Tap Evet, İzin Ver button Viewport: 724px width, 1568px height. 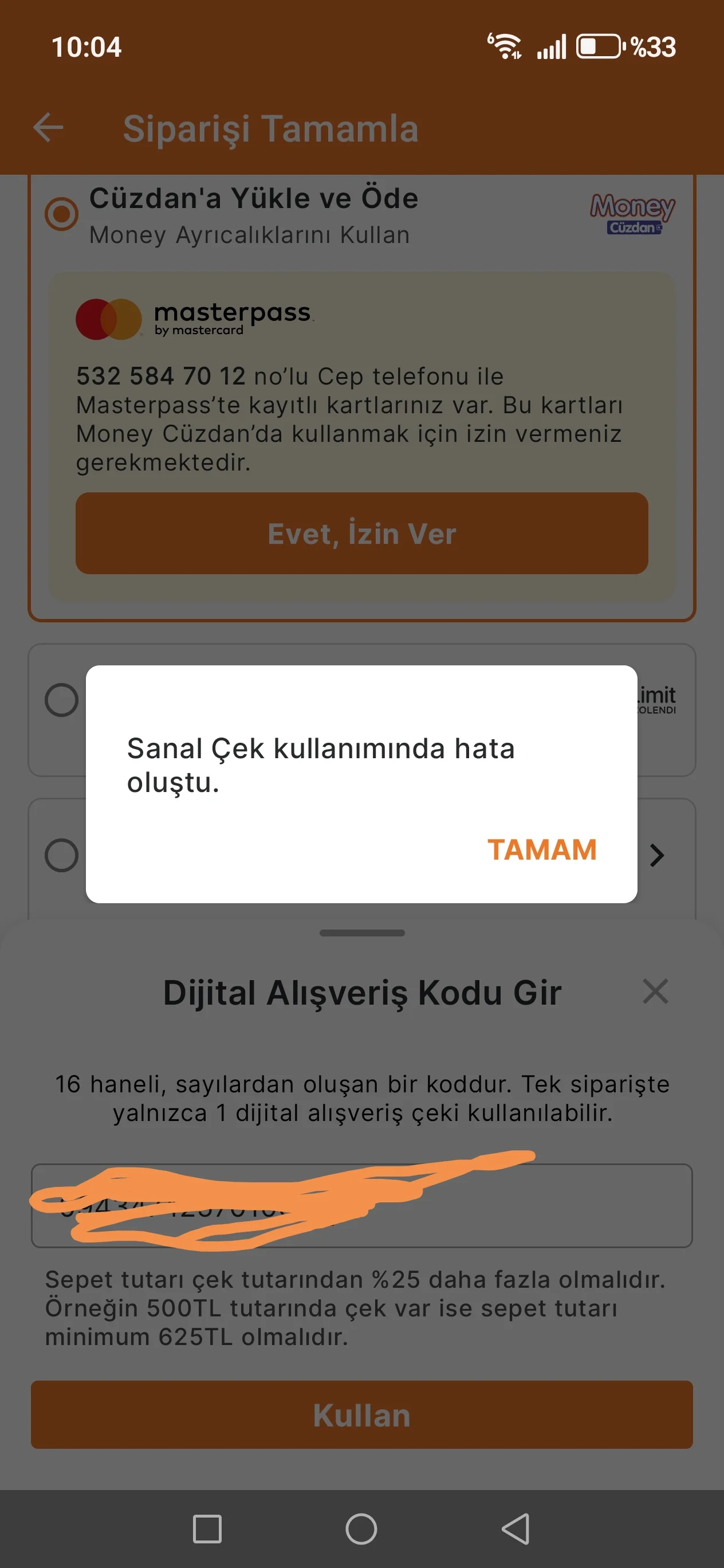tap(361, 533)
